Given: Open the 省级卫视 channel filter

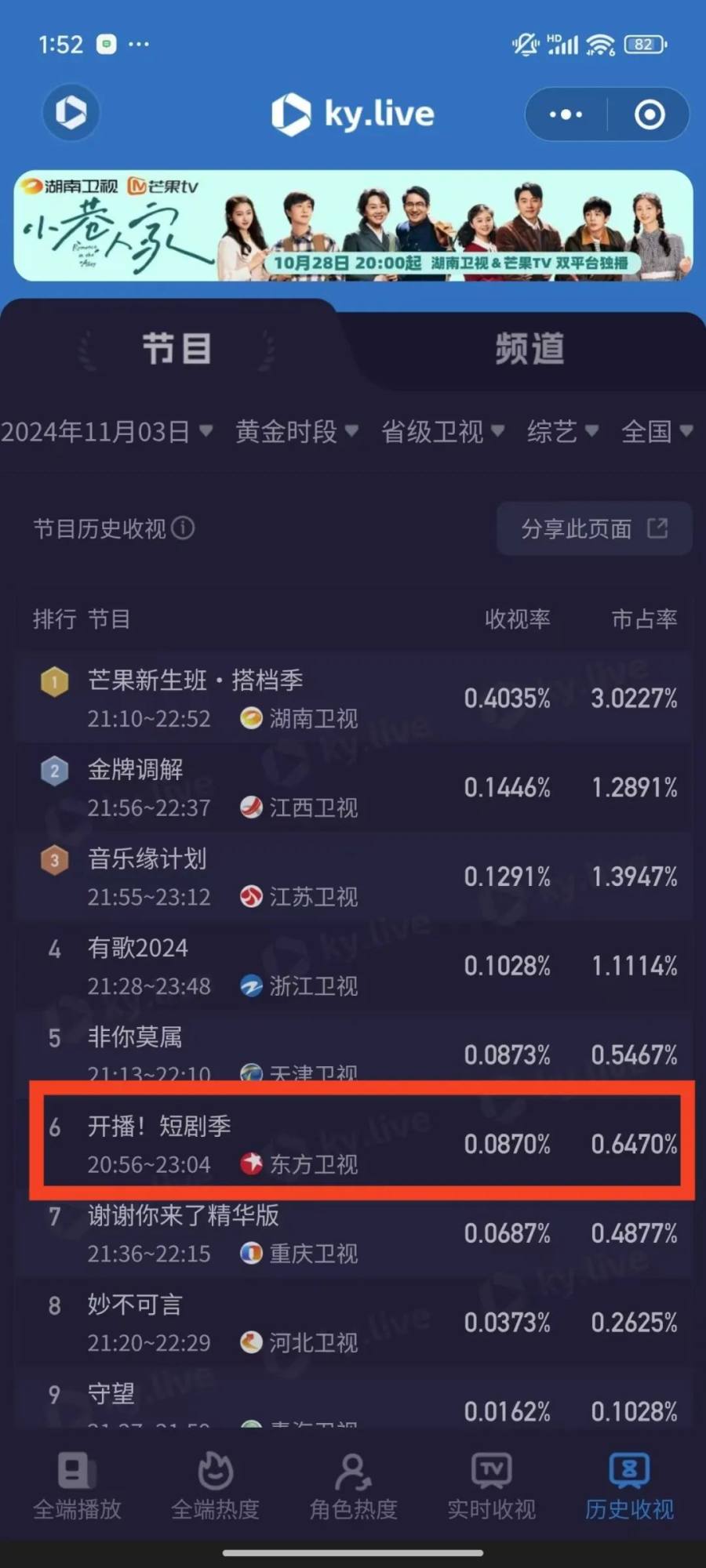Looking at the screenshot, I should coord(442,431).
